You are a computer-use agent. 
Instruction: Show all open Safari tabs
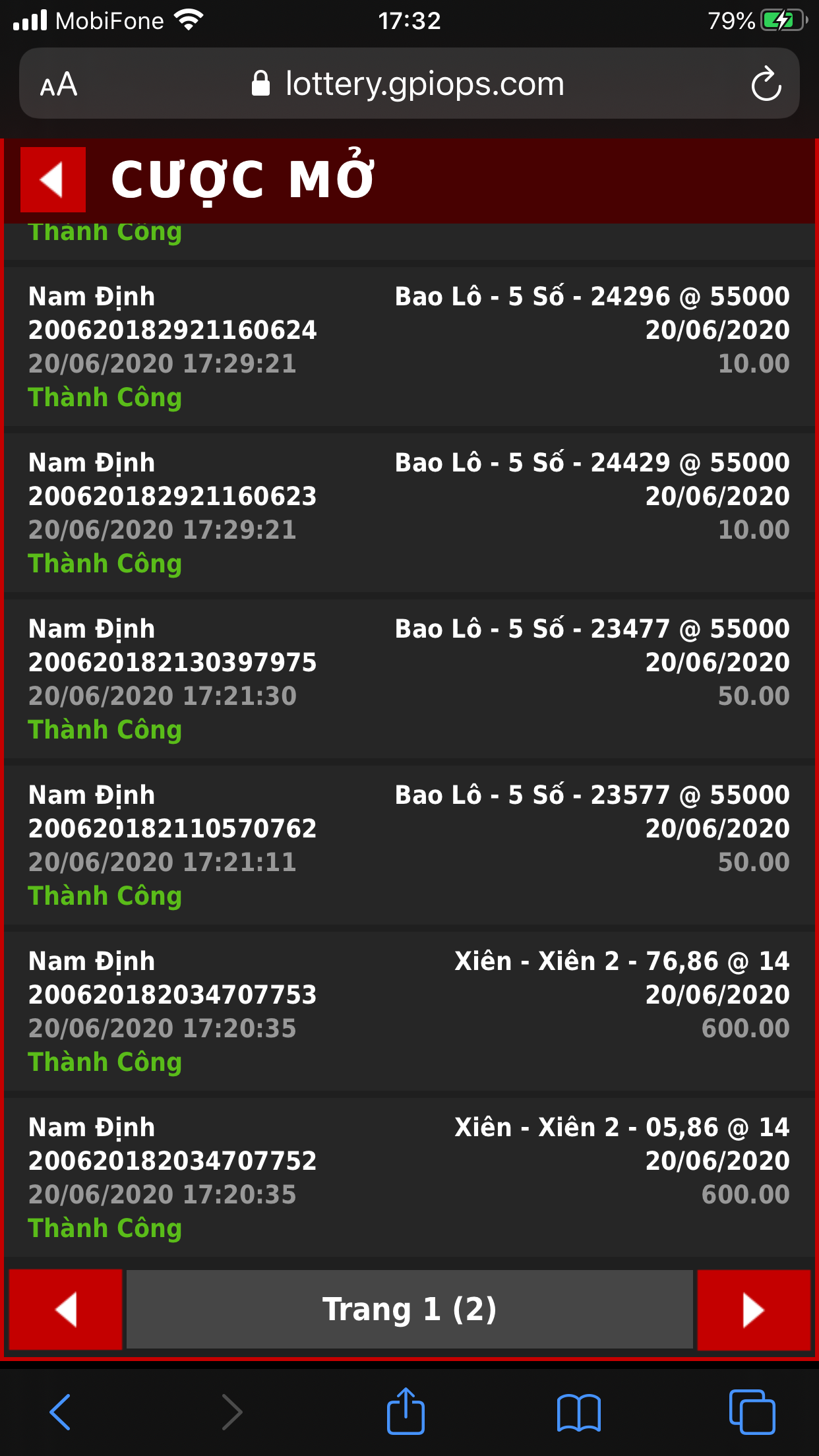click(752, 1412)
